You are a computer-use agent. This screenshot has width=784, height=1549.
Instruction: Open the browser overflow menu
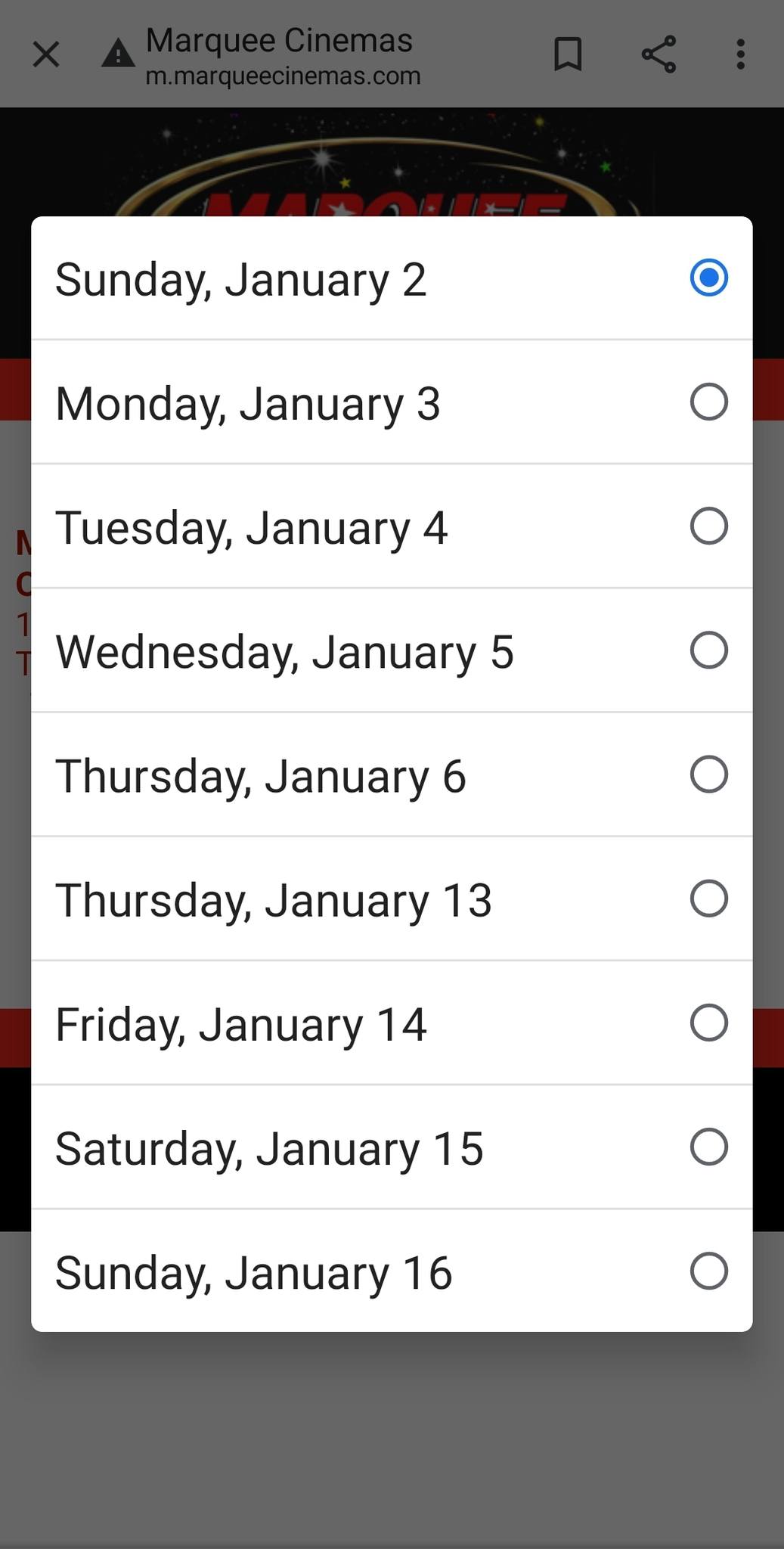pos(741,54)
